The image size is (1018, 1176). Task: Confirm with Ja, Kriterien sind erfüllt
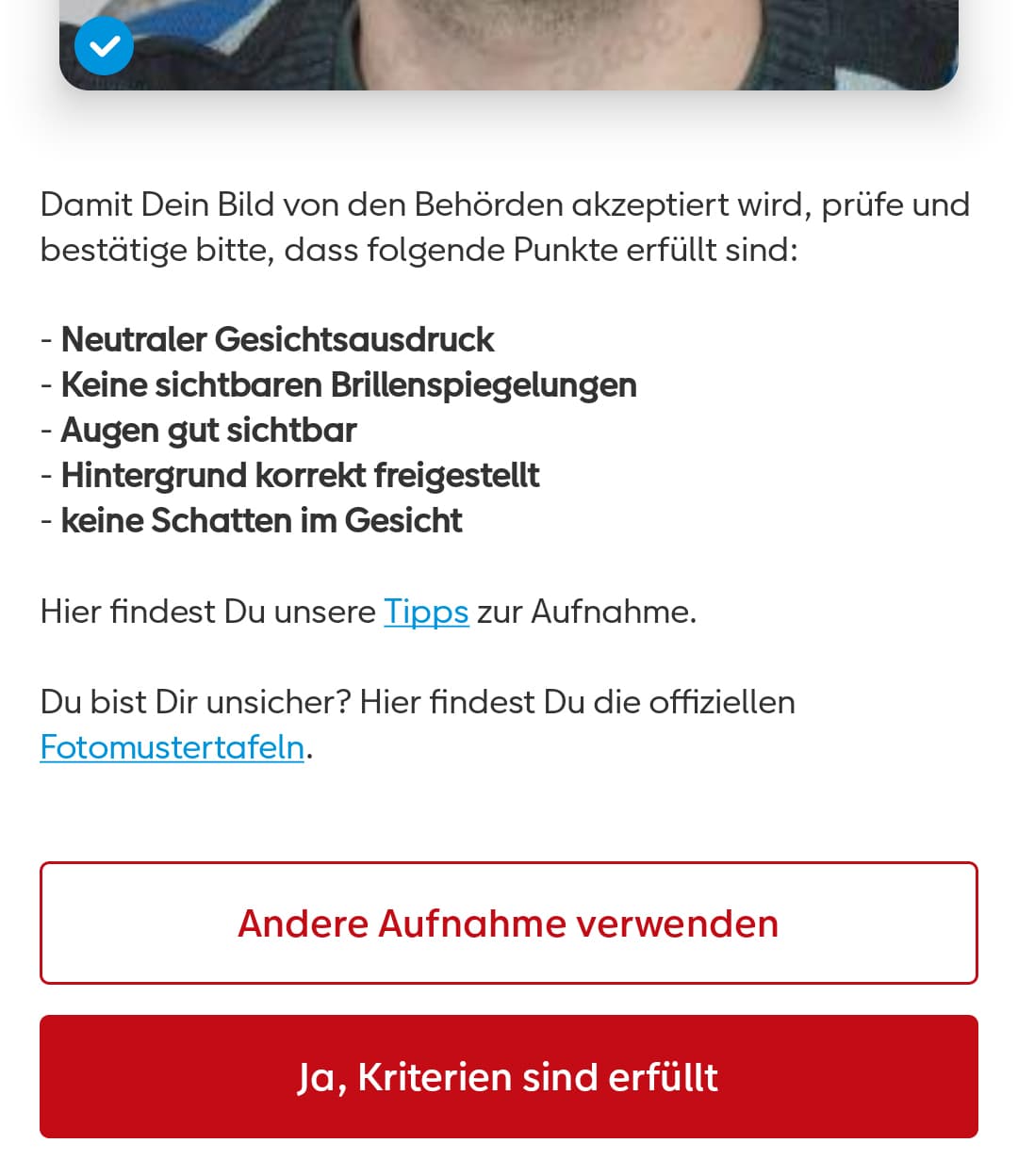(x=508, y=1077)
